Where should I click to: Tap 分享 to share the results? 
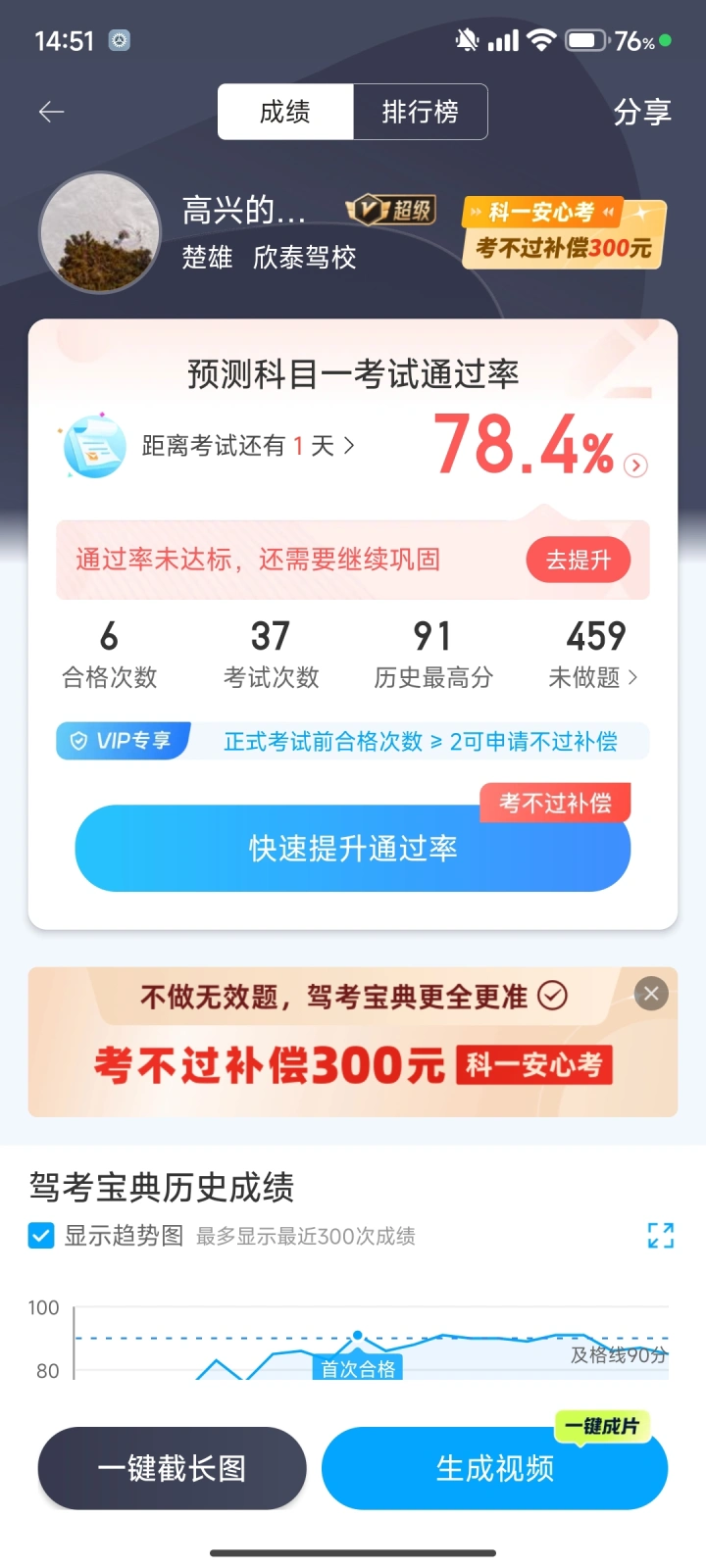[x=642, y=113]
